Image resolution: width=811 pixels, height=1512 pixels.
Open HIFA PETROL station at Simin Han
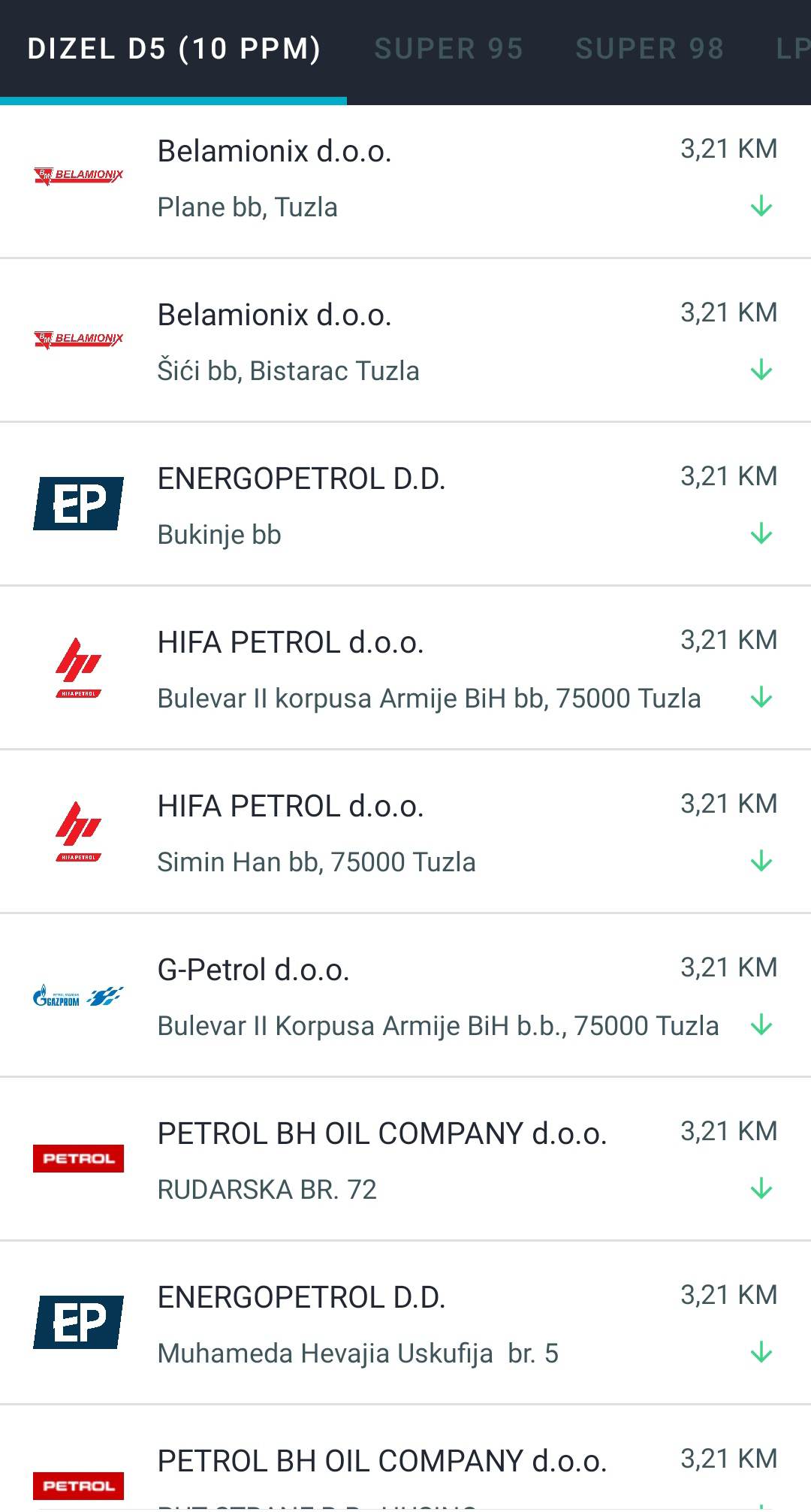pyautogui.click(x=405, y=833)
